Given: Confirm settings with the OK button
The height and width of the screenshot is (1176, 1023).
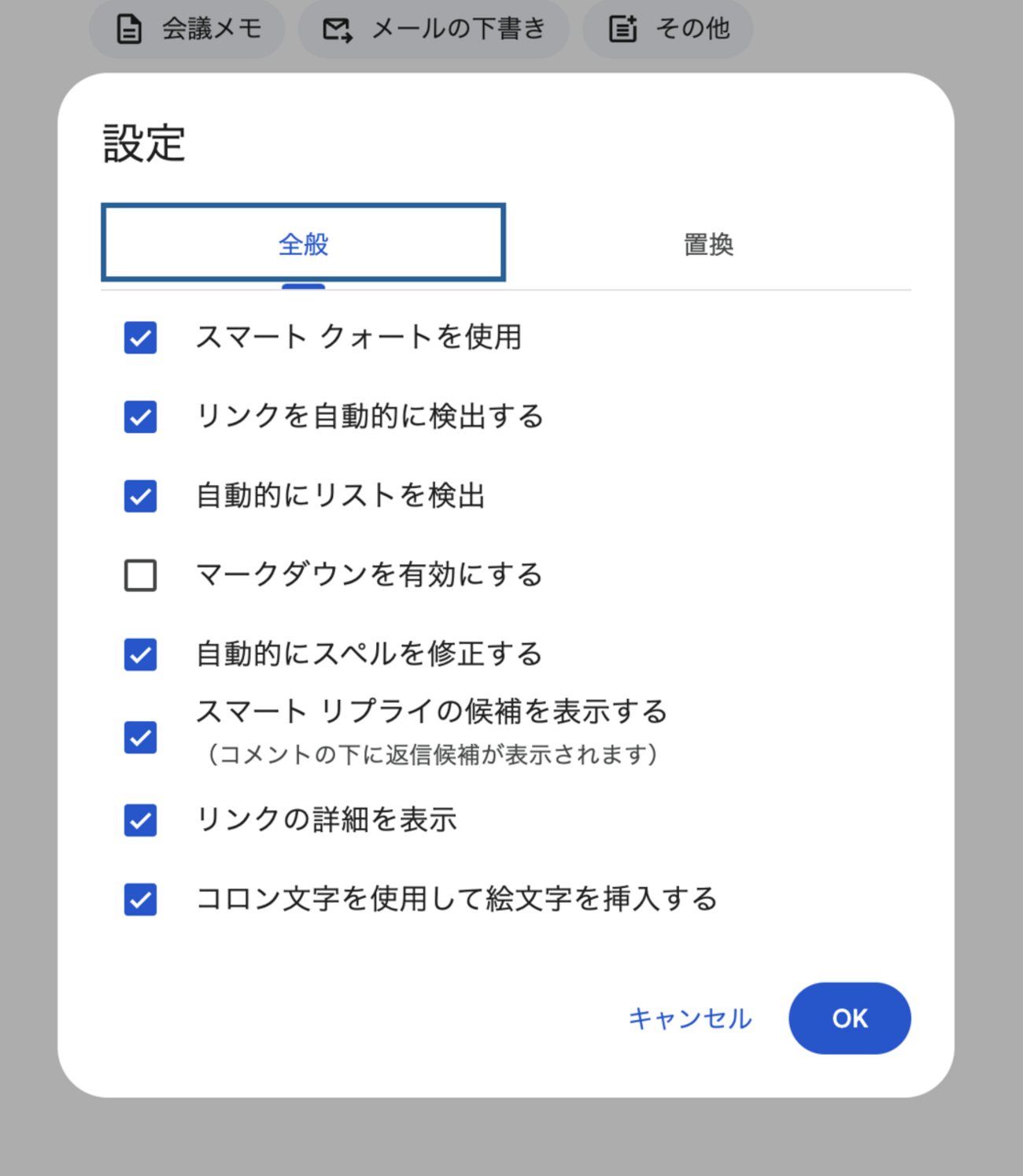Looking at the screenshot, I should [849, 1018].
